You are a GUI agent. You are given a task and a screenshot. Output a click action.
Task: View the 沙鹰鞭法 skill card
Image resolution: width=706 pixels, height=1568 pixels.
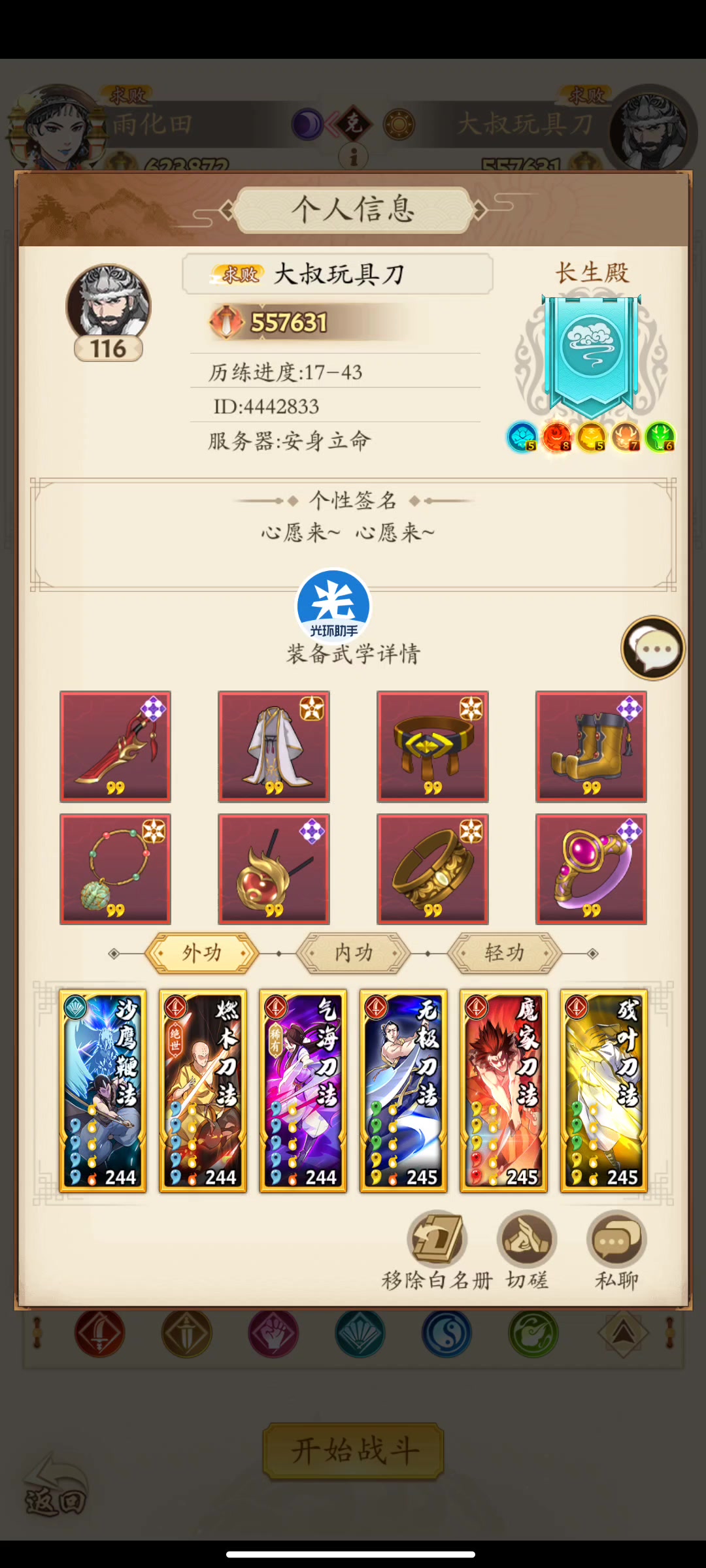click(x=103, y=1090)
